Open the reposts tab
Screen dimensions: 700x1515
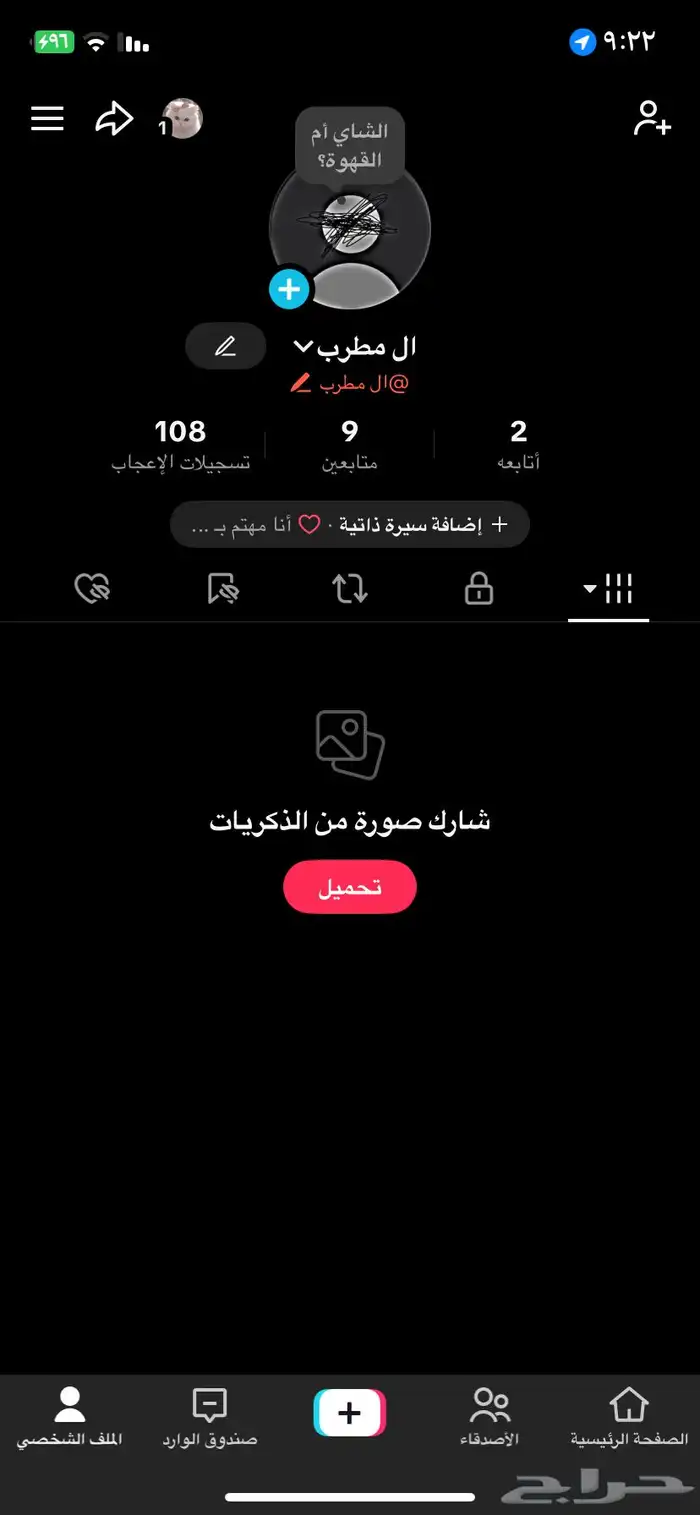pyautogui.click(x=350, y=590)
